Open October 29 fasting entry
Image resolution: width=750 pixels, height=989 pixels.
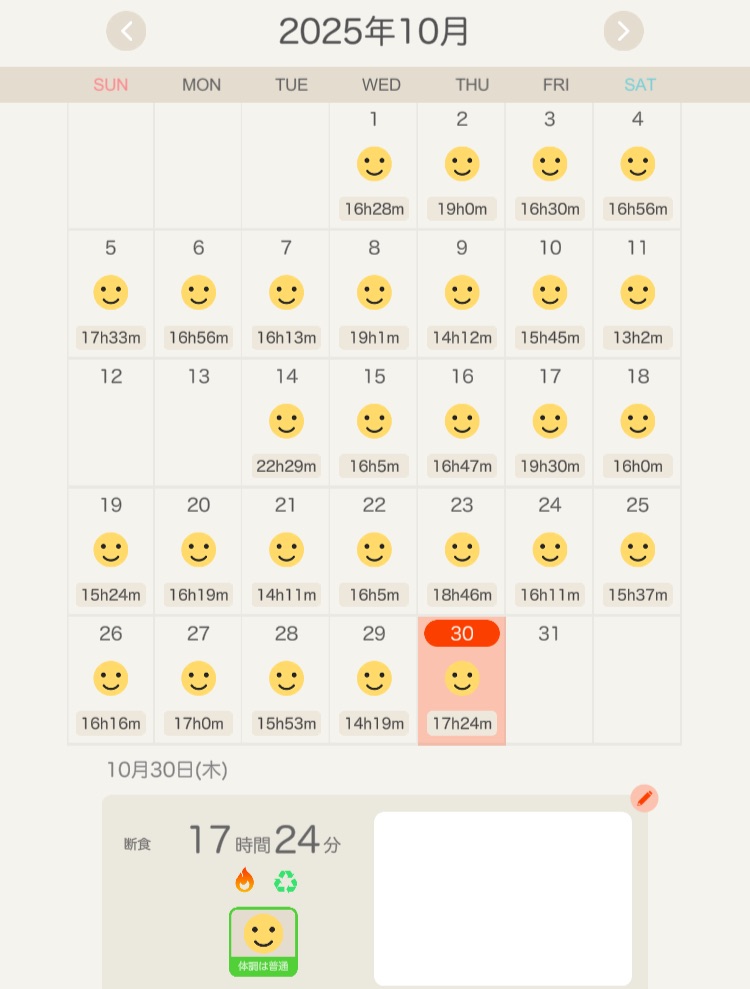point(374,680)
